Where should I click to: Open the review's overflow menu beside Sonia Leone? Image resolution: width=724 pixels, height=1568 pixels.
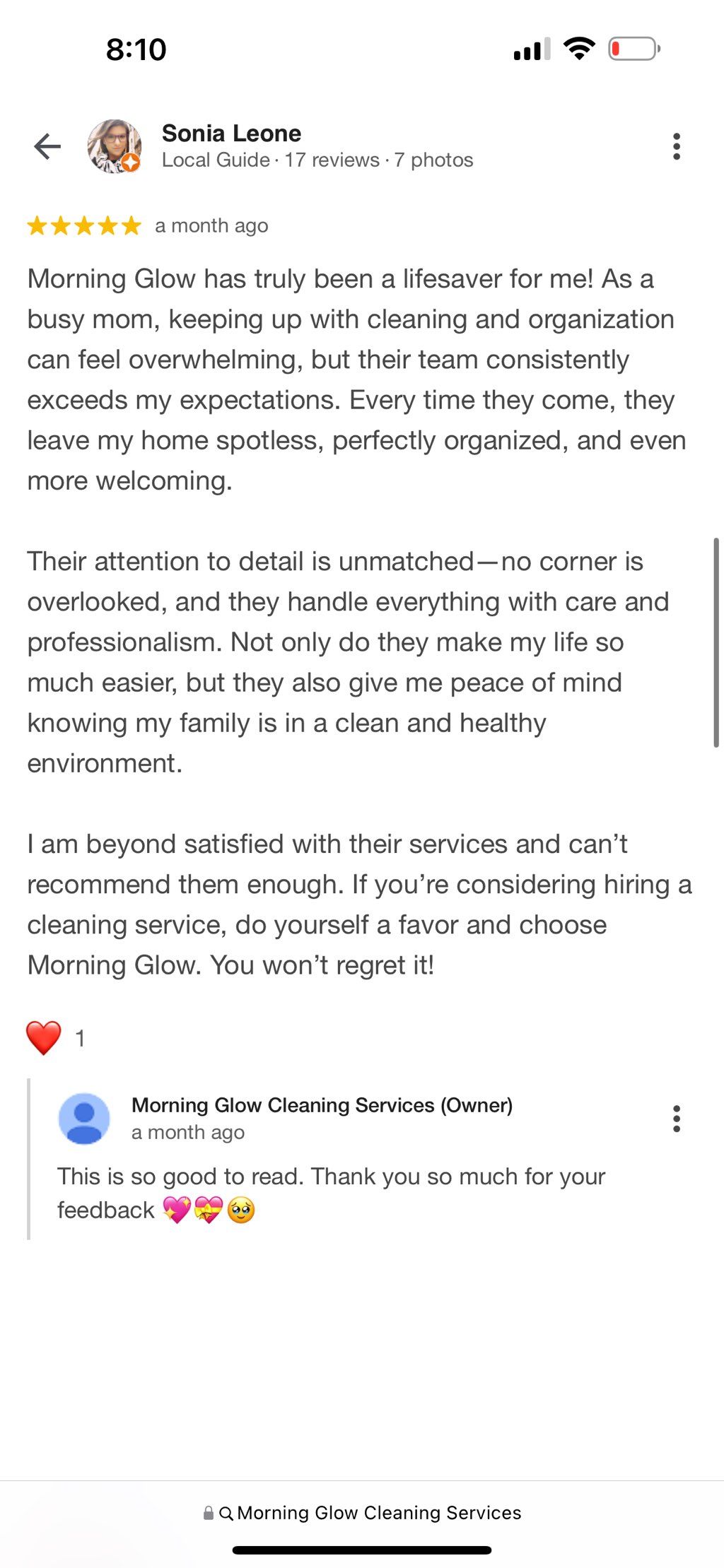click(x=676, y=146)
